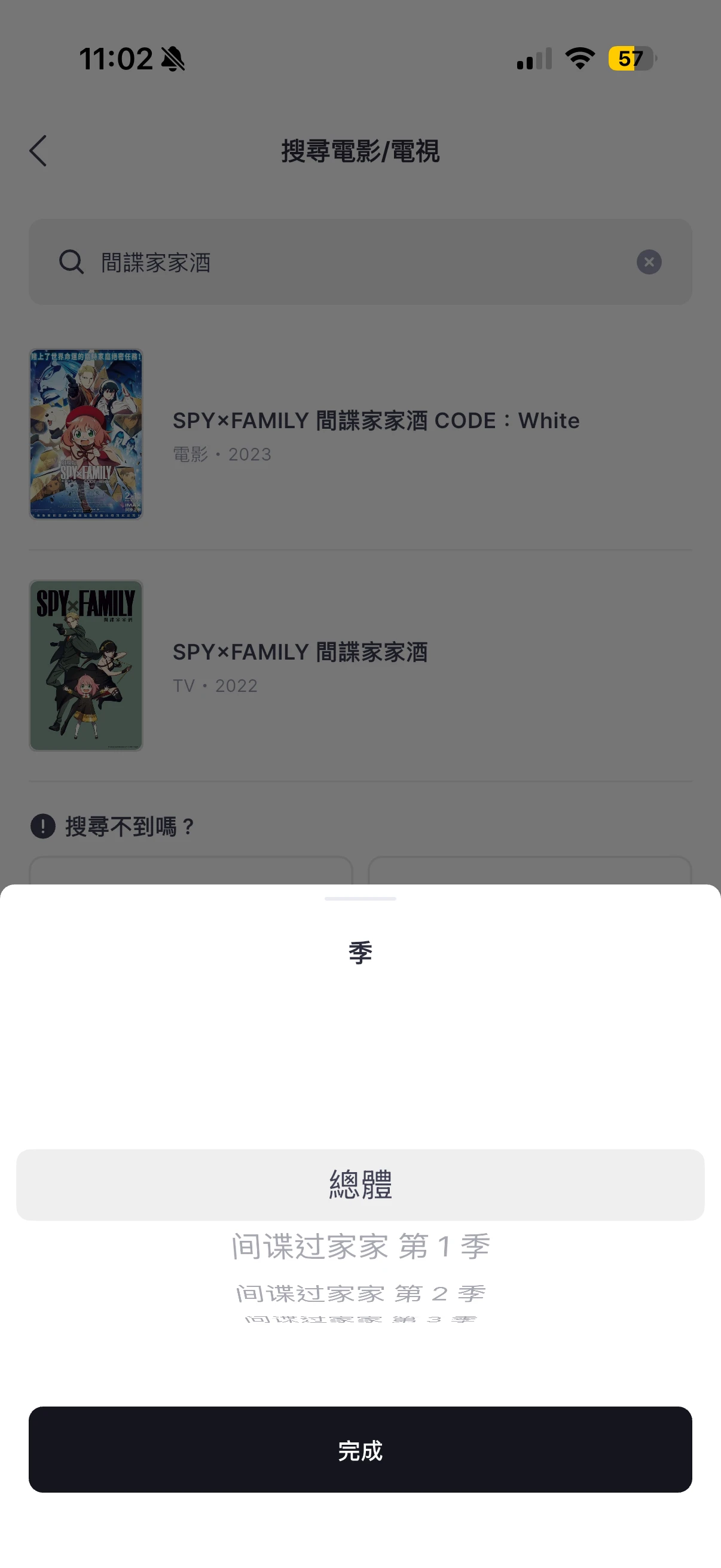Screen dimensions: 721x1568
Task: Choose 间谍过家家 第 2 季 option
Action: point(360,1294)
